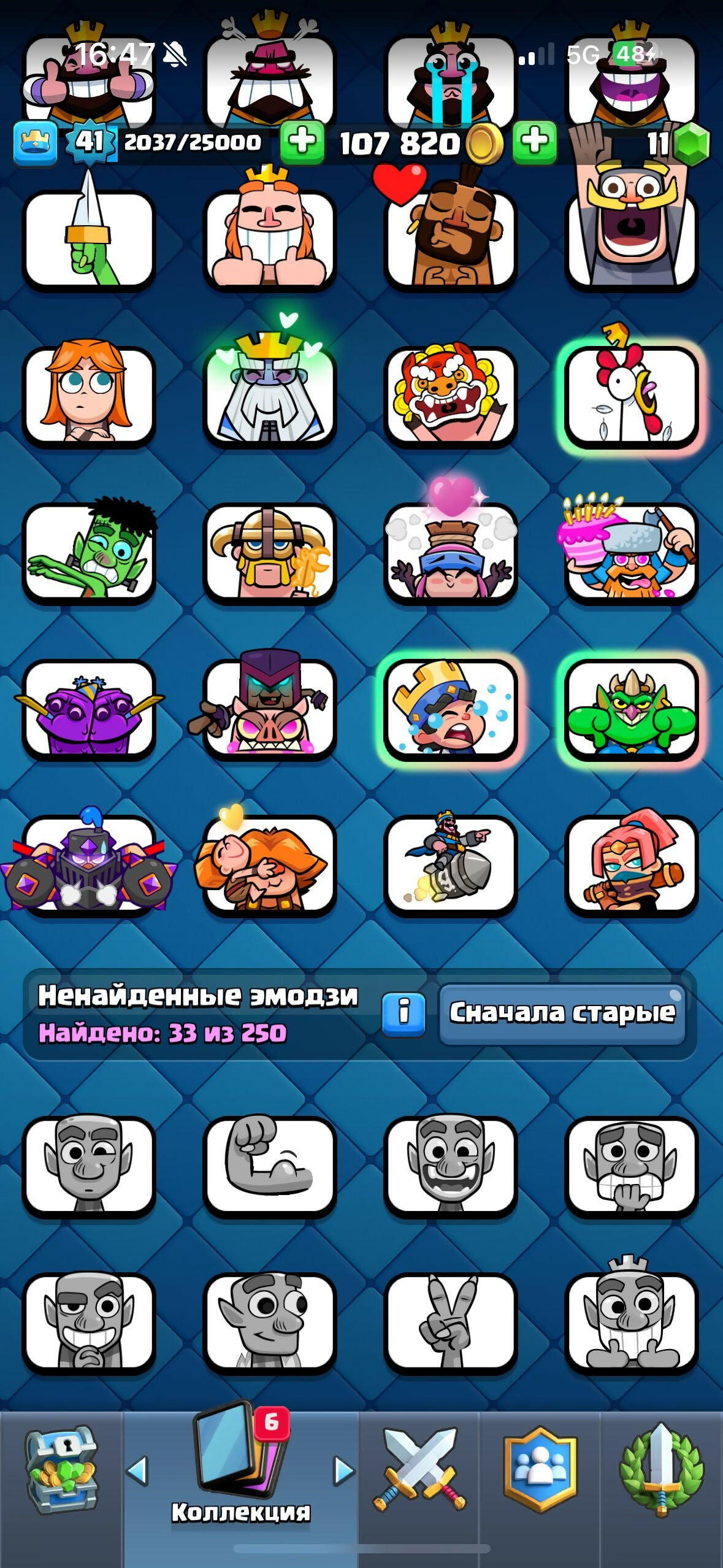723x1568 pixels.
Task: Select the green goblin dagger emote
Action: [x=89, y=239]
